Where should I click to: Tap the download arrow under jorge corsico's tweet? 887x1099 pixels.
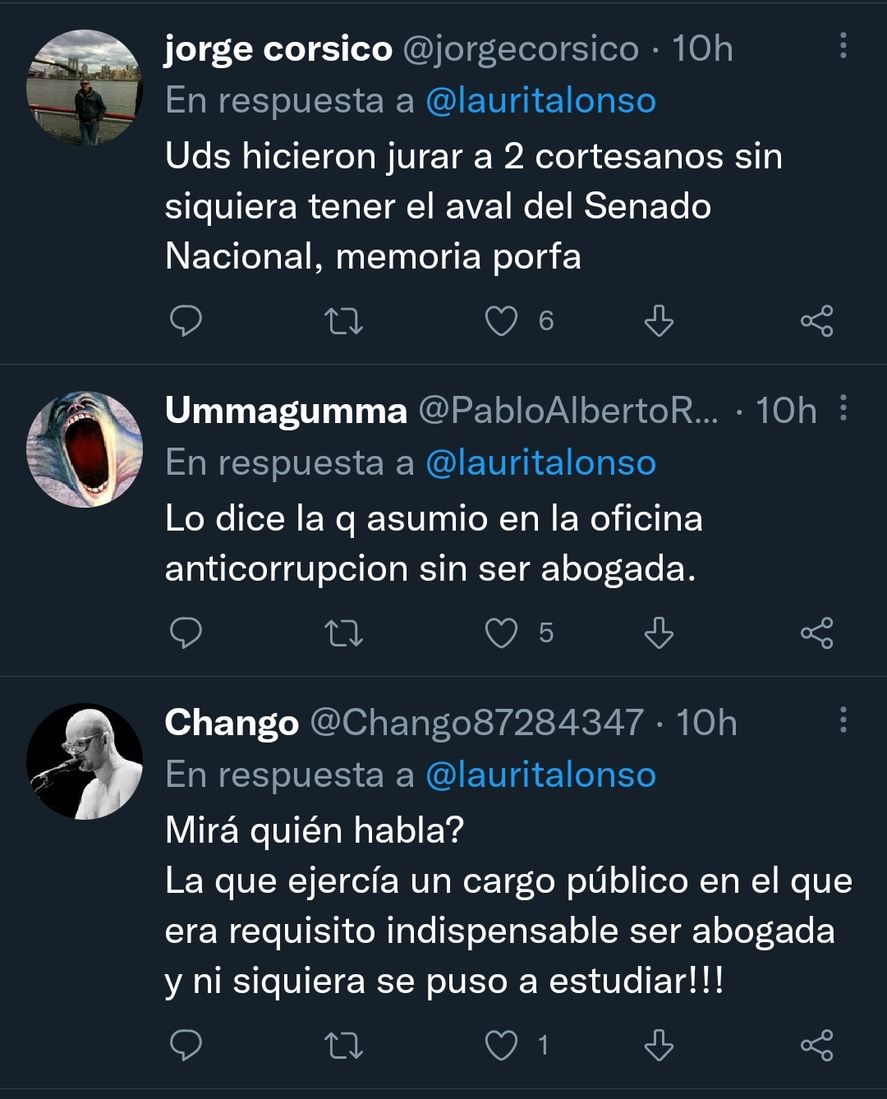pos(658,321)
